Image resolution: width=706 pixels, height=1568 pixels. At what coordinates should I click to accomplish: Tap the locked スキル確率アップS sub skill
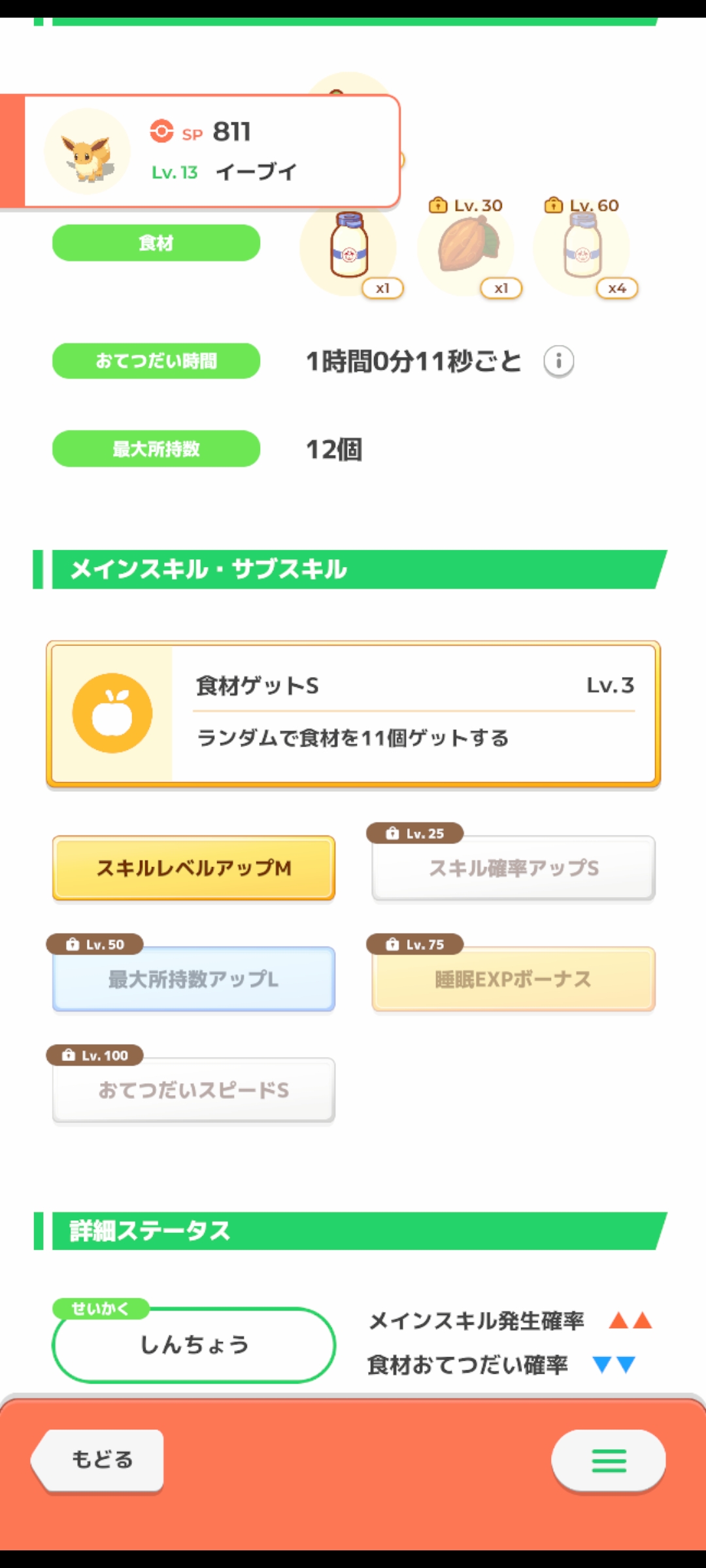click(x=513, y=868)
